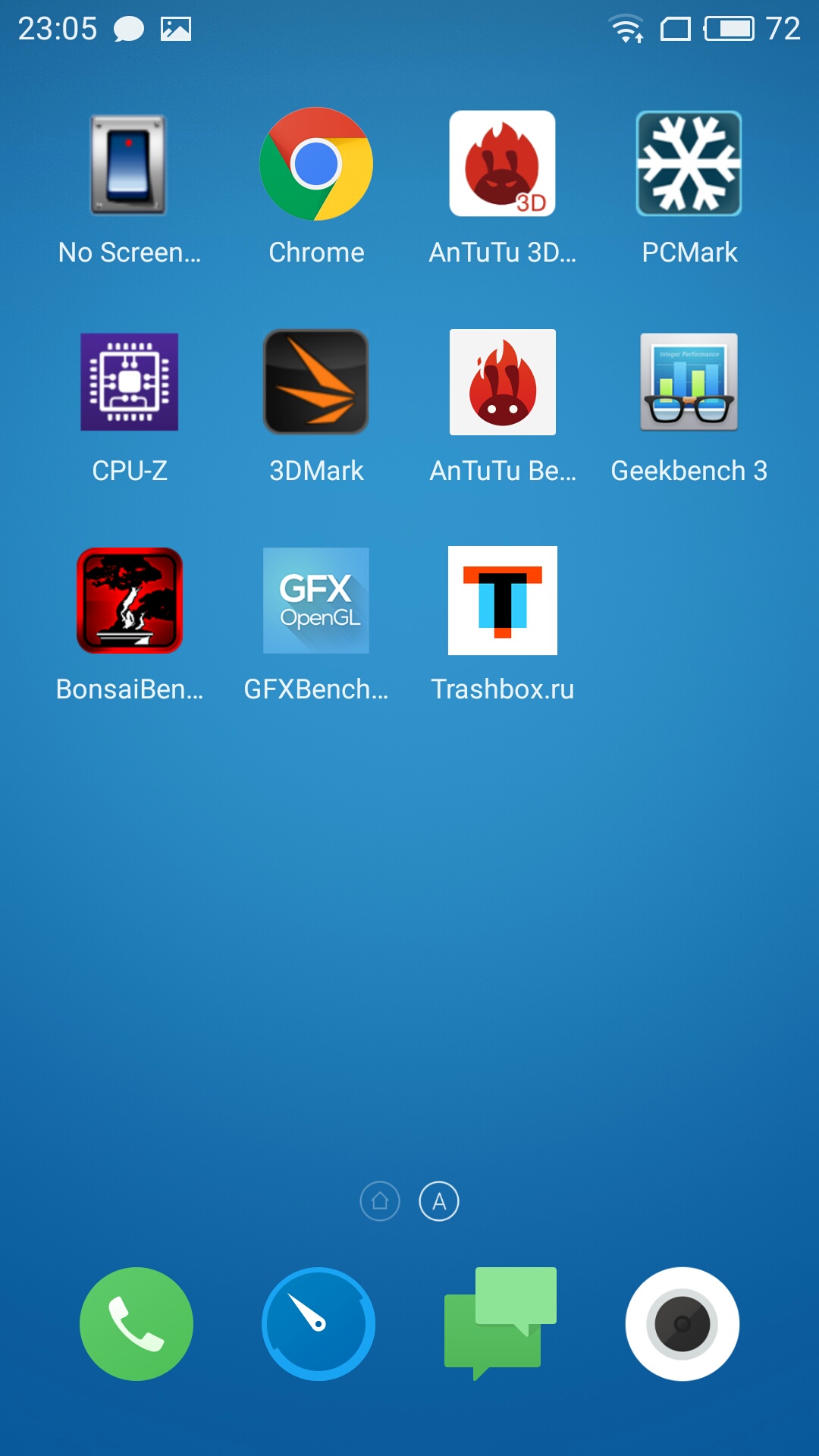Open the phone dialer in dock

coord(136,1324)
